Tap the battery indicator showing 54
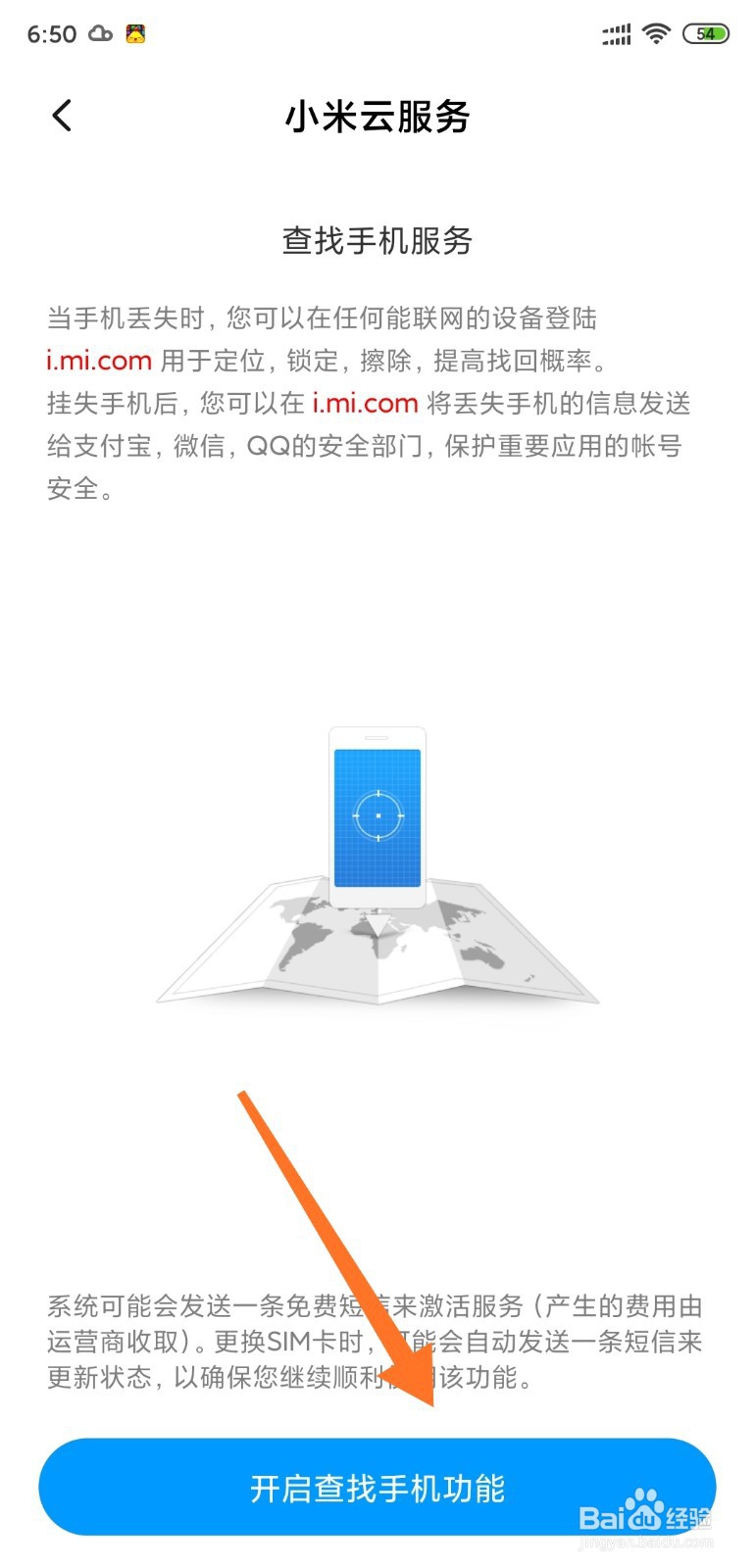Image resolution: width=755 pixels, height=1568 pixels. (x=705, y=32)
